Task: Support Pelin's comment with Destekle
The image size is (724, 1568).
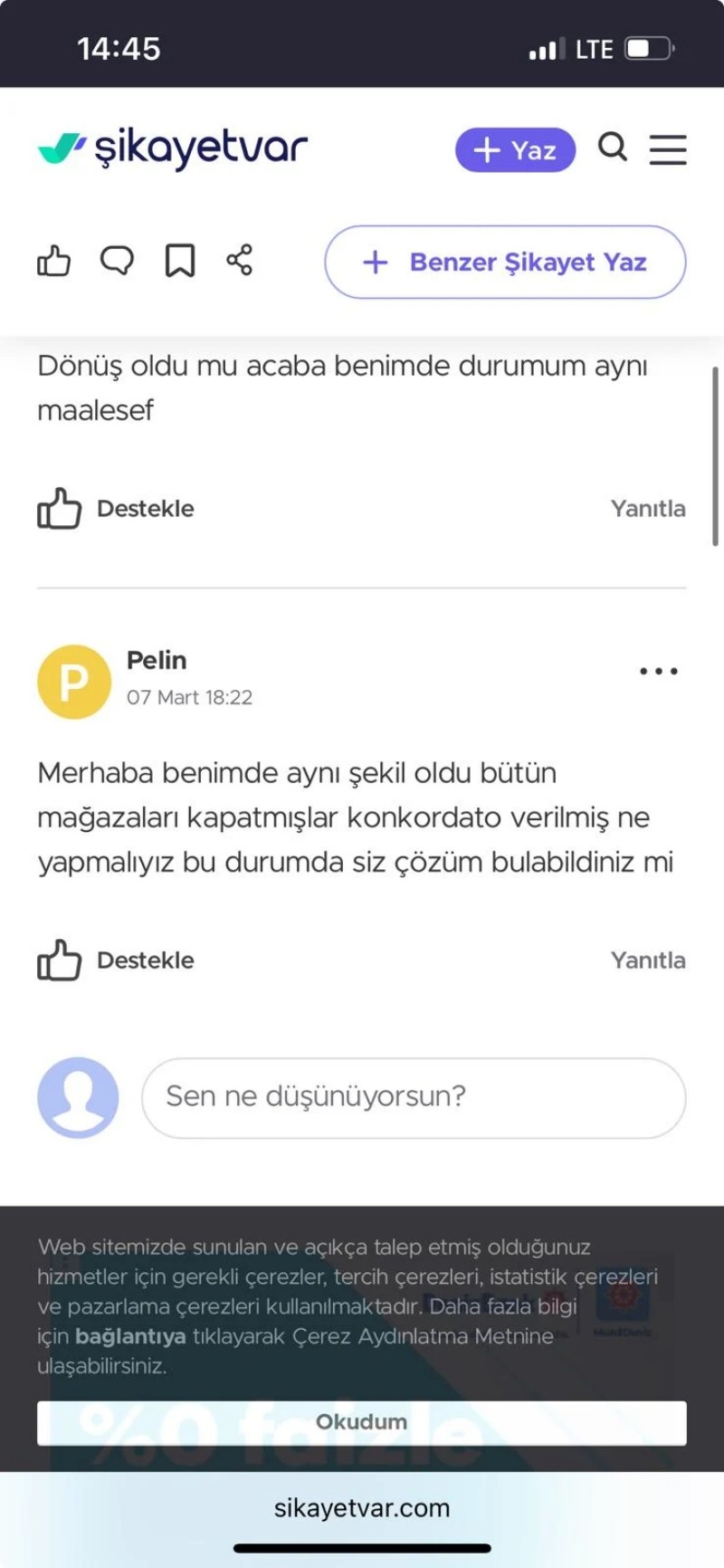Action: click(116, 961)
